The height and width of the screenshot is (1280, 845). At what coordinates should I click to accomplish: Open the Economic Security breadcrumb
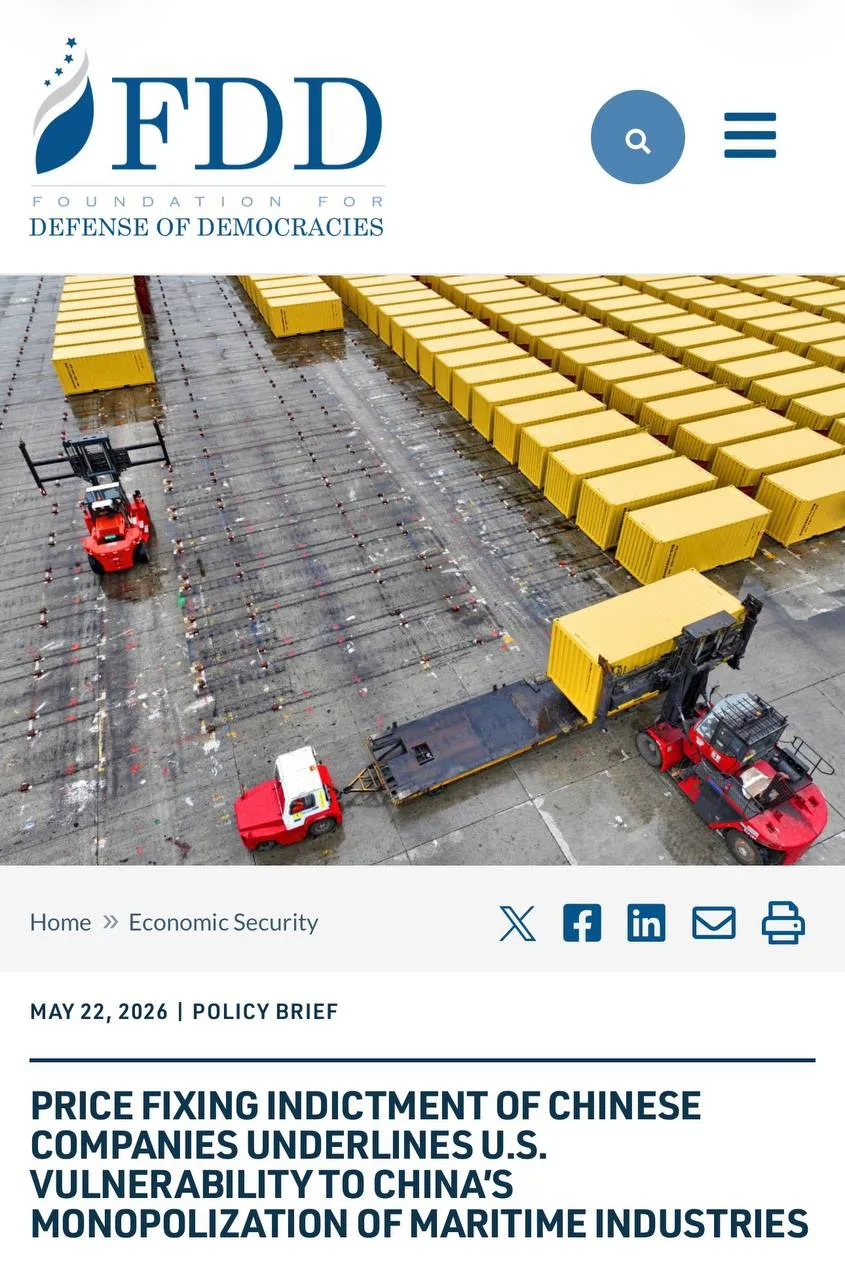coord(223,922)
